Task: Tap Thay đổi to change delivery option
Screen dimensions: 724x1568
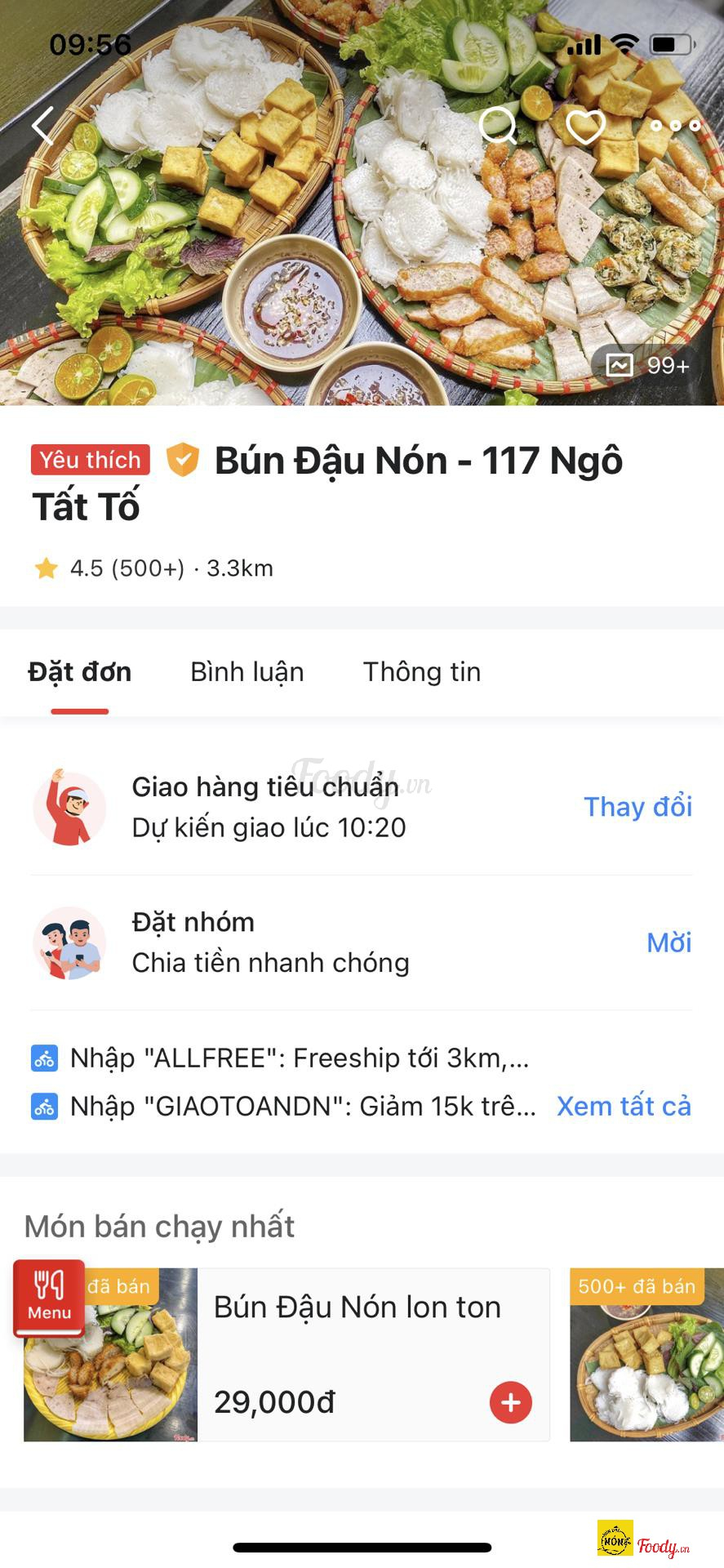Action: [637, 807]
